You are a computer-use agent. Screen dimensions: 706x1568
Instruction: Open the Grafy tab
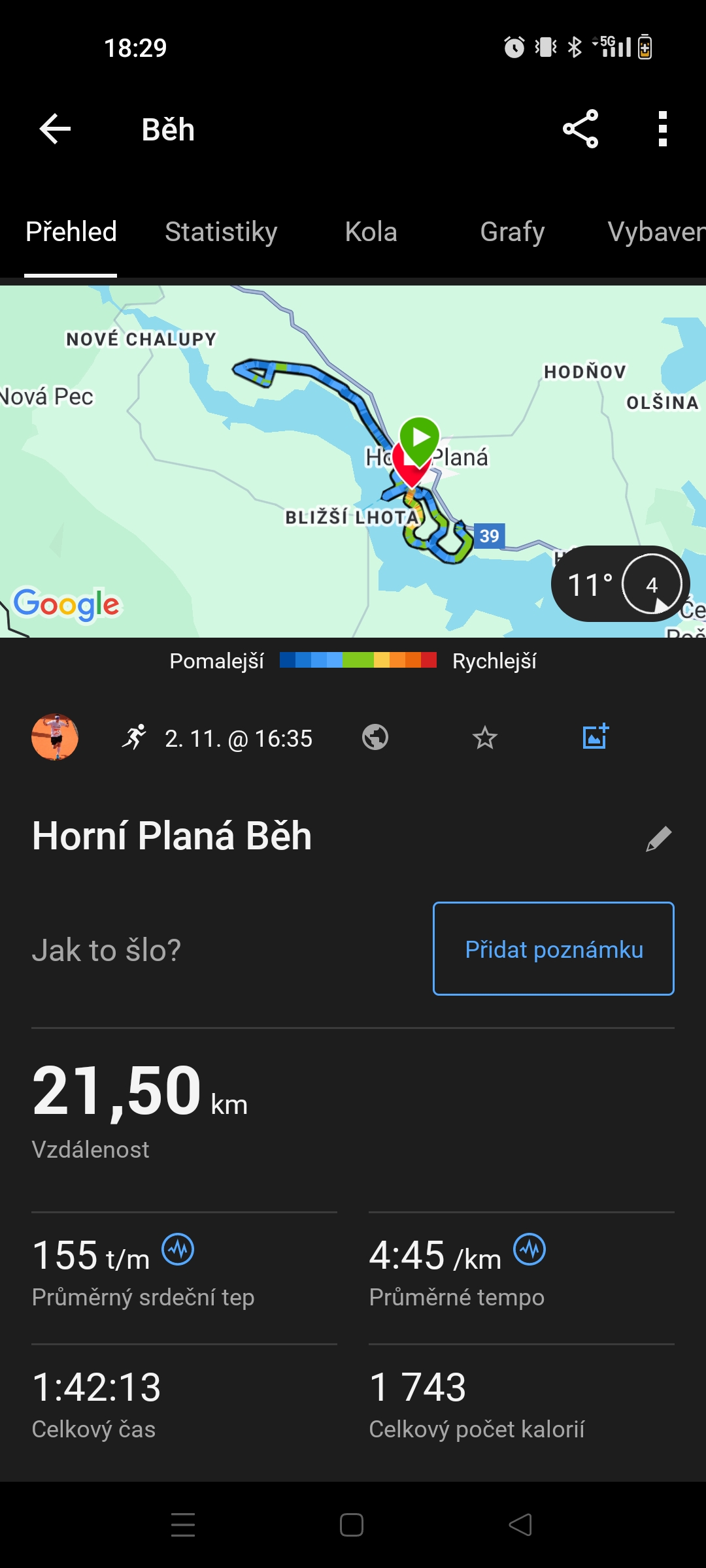point(512,232)
